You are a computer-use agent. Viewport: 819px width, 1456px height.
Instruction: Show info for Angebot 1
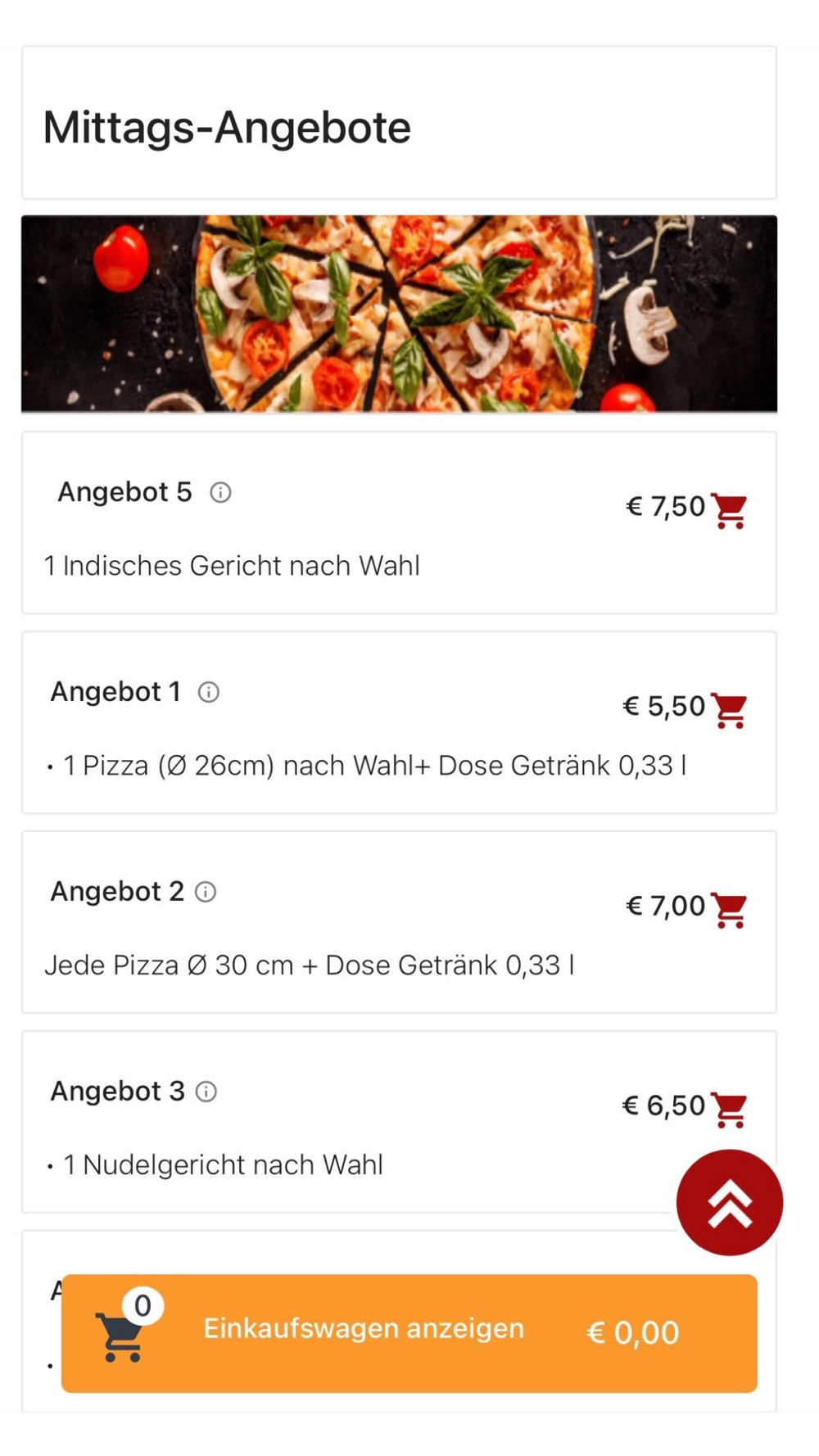click(209, 692)
